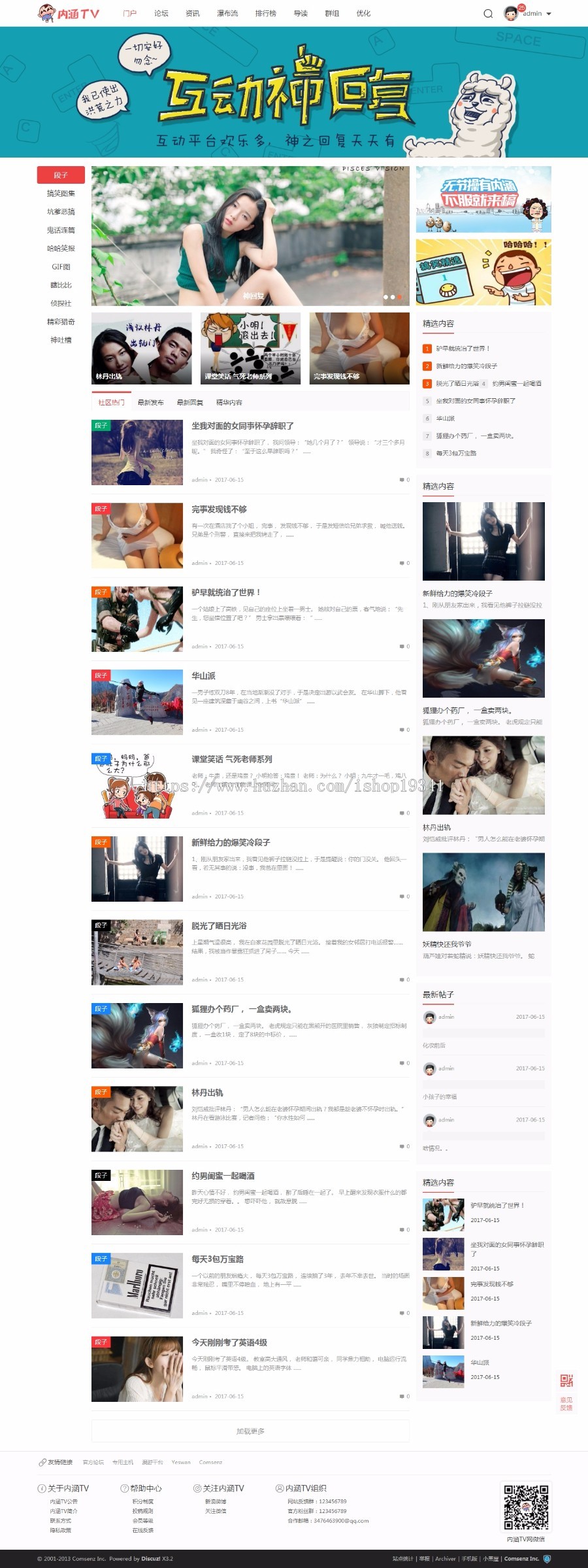Open the 华山派 article
The height and width of the screenshot is (1568, 588).
(203, 676)
